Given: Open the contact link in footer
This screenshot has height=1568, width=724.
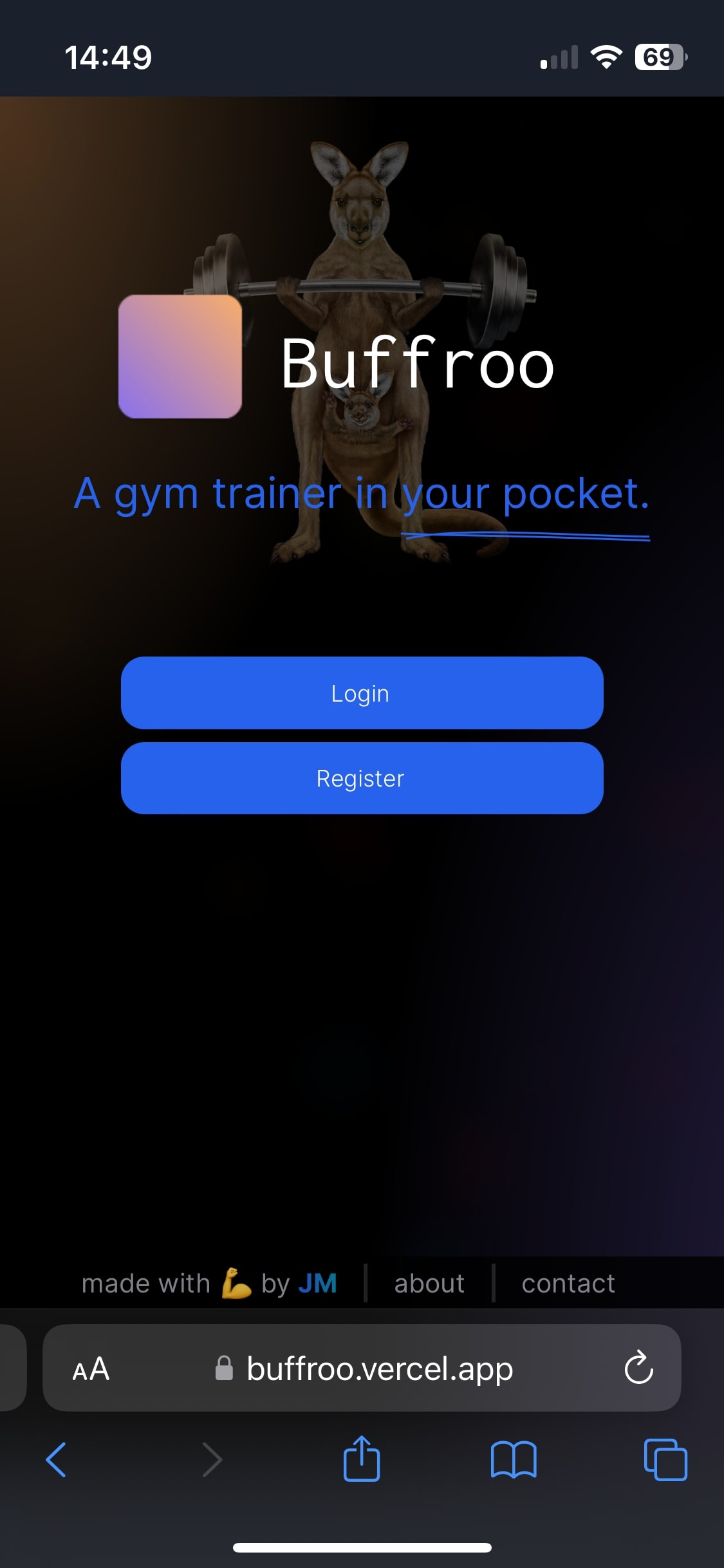Looking at the screenshot, I should 568,1283.
